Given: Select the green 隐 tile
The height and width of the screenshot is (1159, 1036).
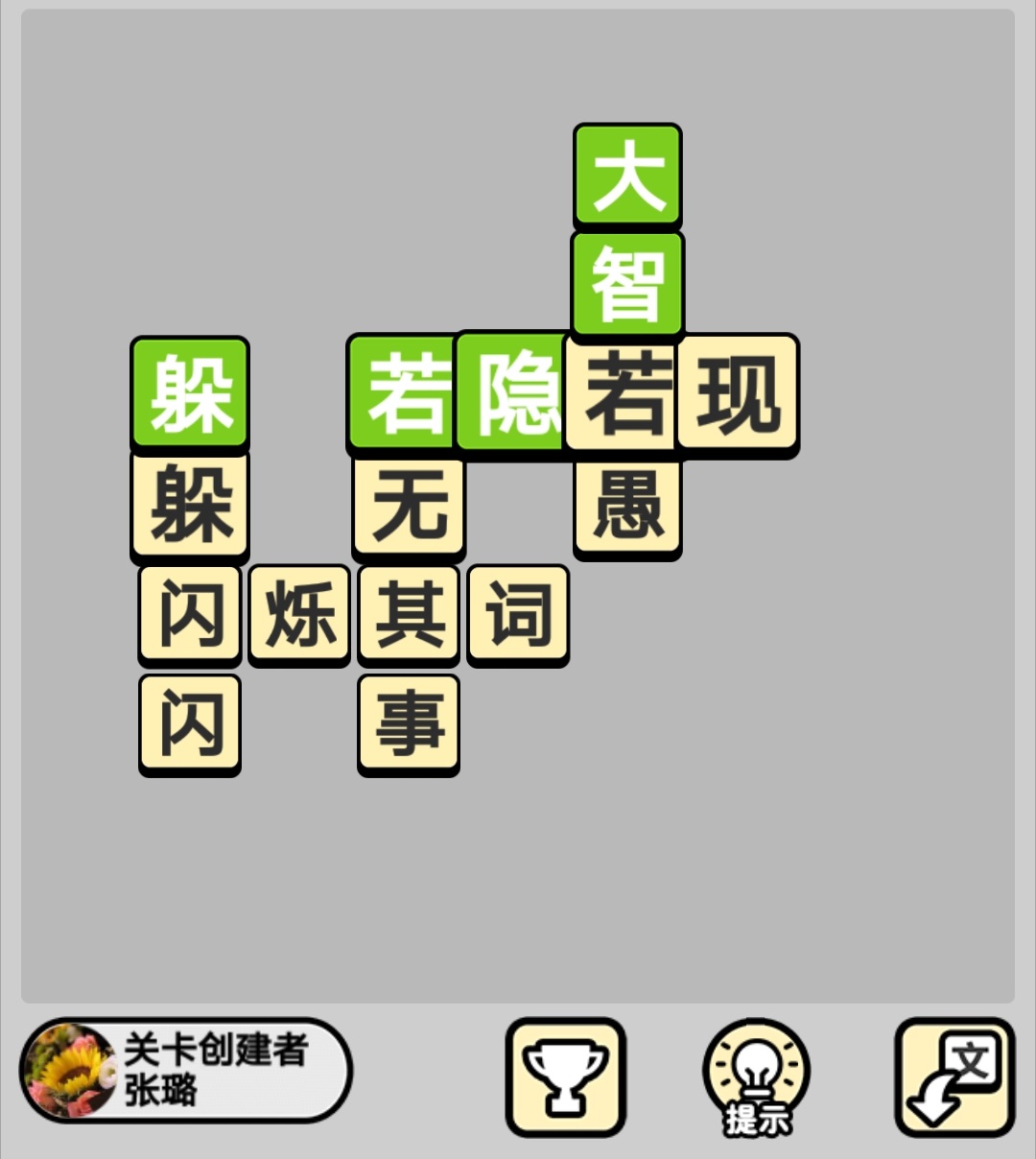Looking at the screenshot, I should 512,393.
